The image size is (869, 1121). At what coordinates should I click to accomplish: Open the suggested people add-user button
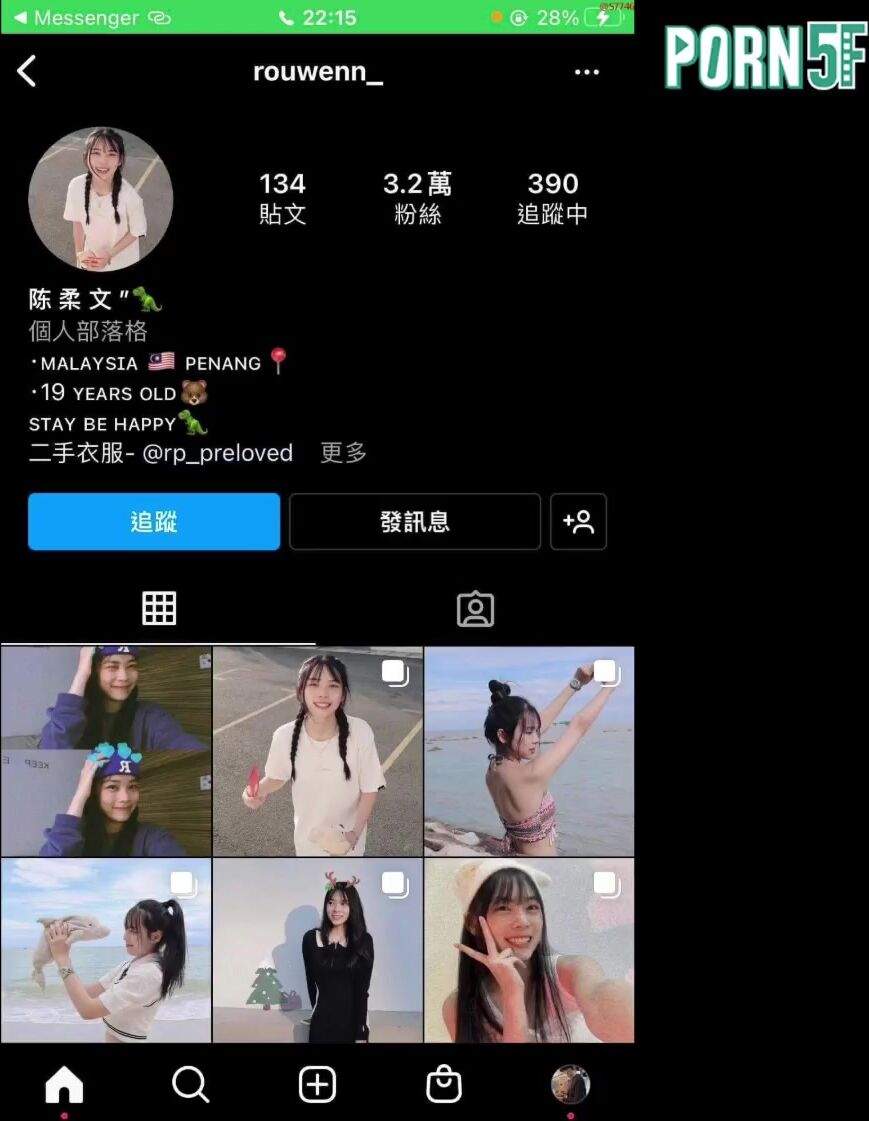[578, 521]
